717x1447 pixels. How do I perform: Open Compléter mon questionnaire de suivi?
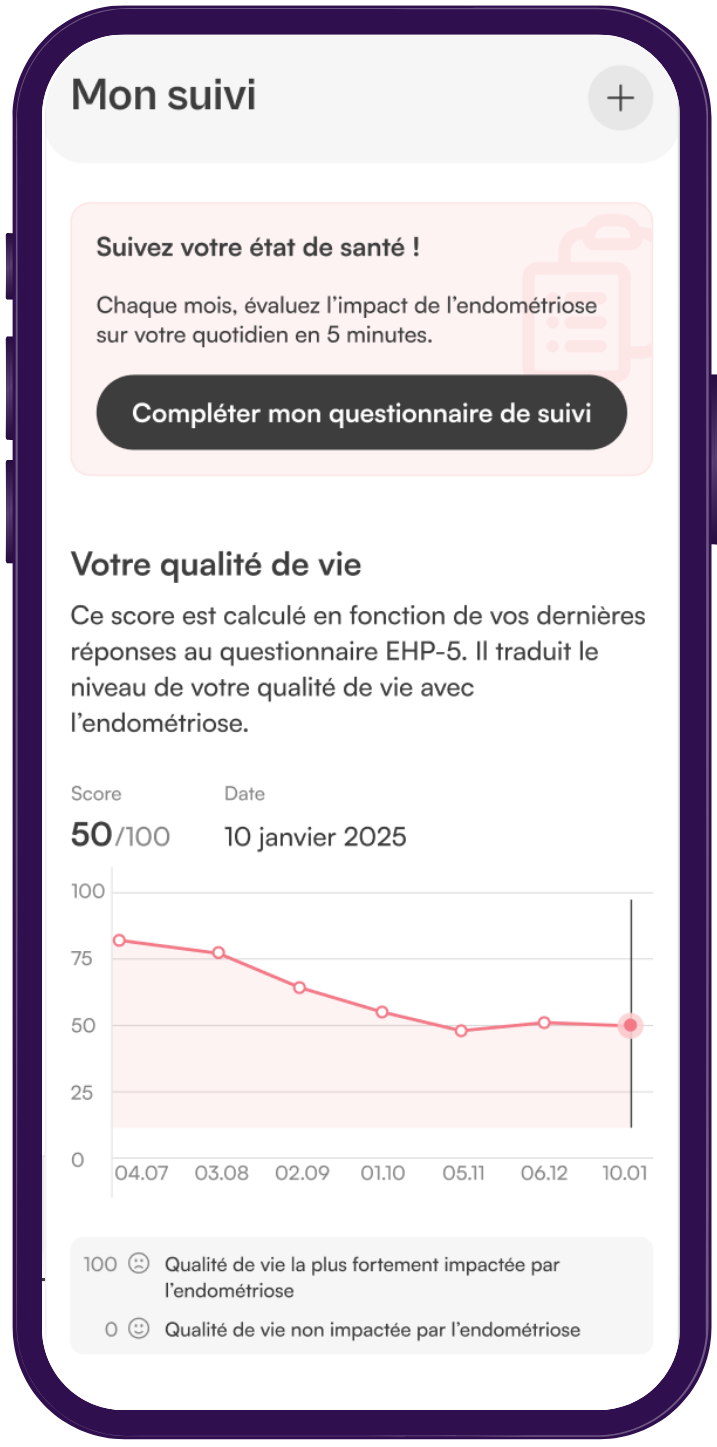tap(361, 413)
